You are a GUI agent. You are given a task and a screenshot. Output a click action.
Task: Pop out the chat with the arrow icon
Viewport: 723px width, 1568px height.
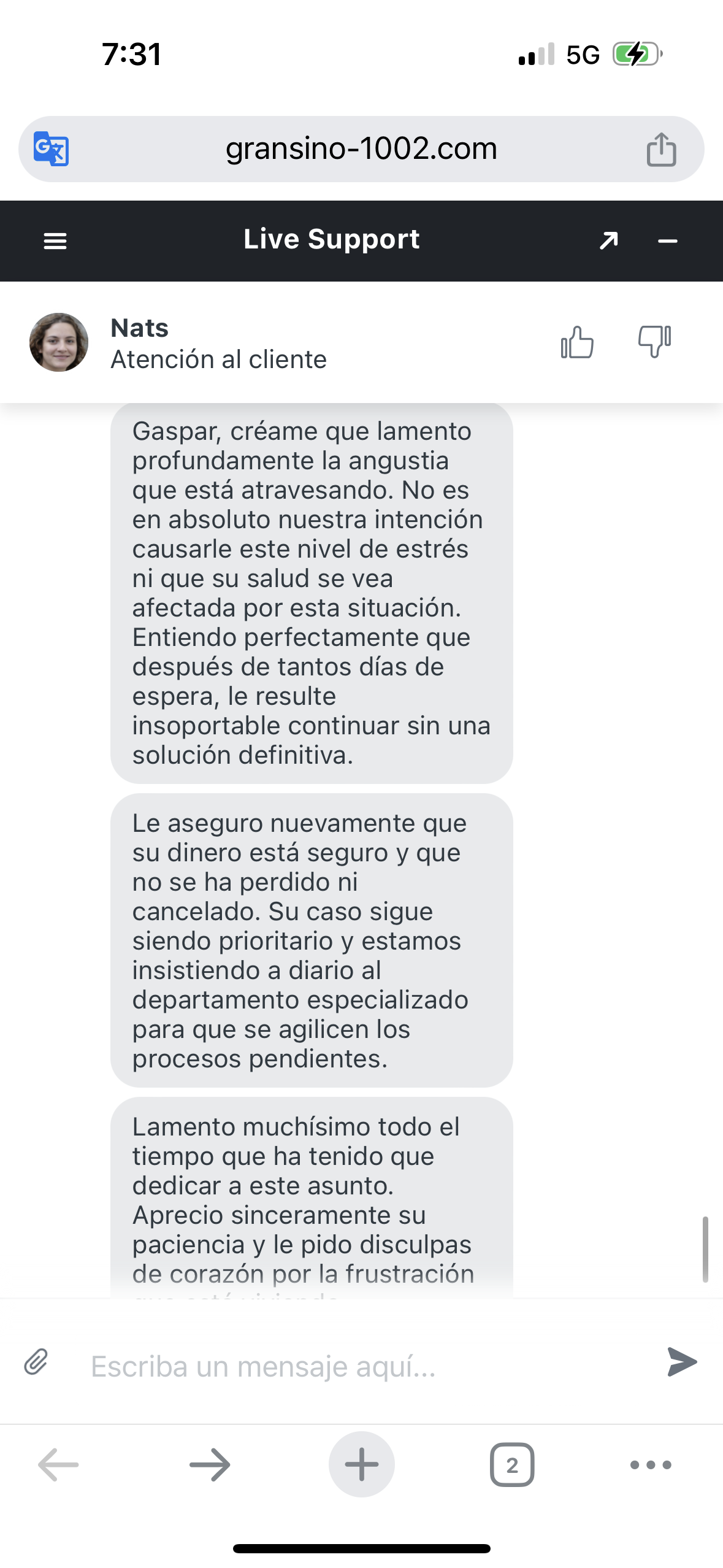pos(608,241)
